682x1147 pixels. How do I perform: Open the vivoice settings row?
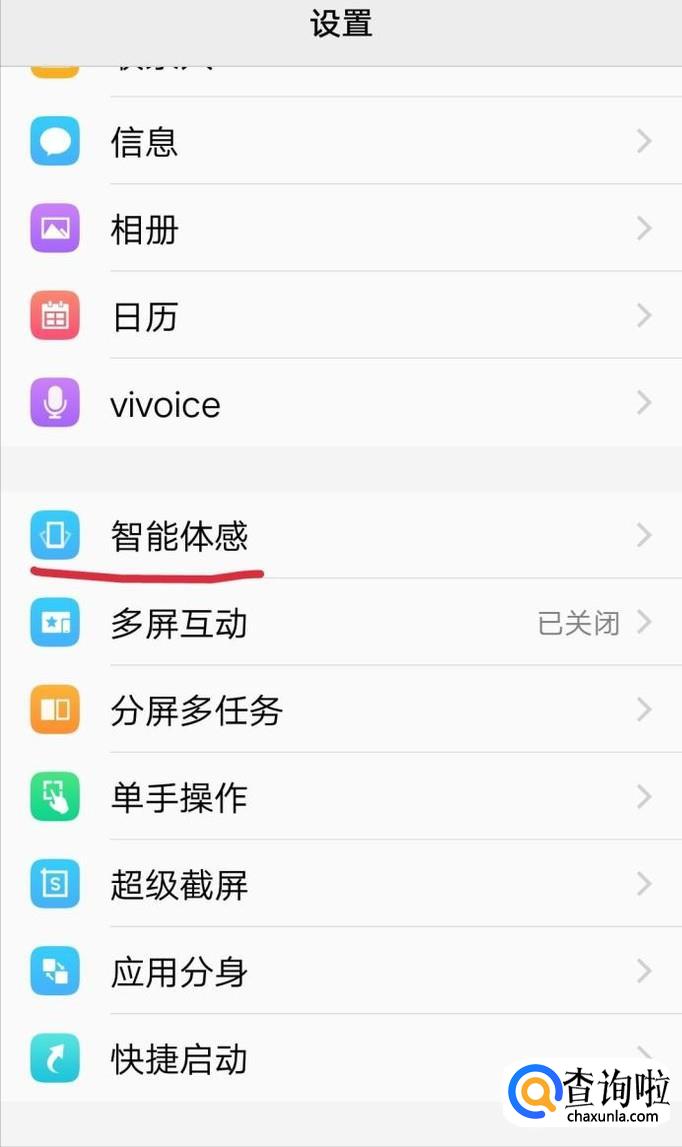tap(340, 404)
